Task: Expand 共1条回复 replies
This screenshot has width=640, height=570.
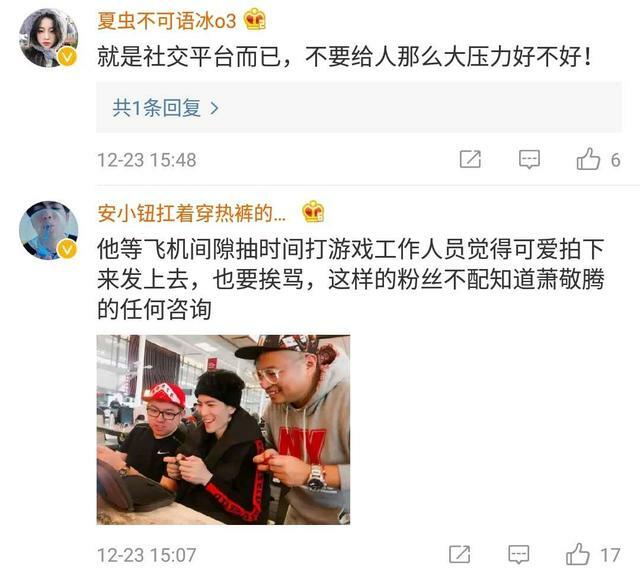Action: pyautogui.click(x=165, y=108)
